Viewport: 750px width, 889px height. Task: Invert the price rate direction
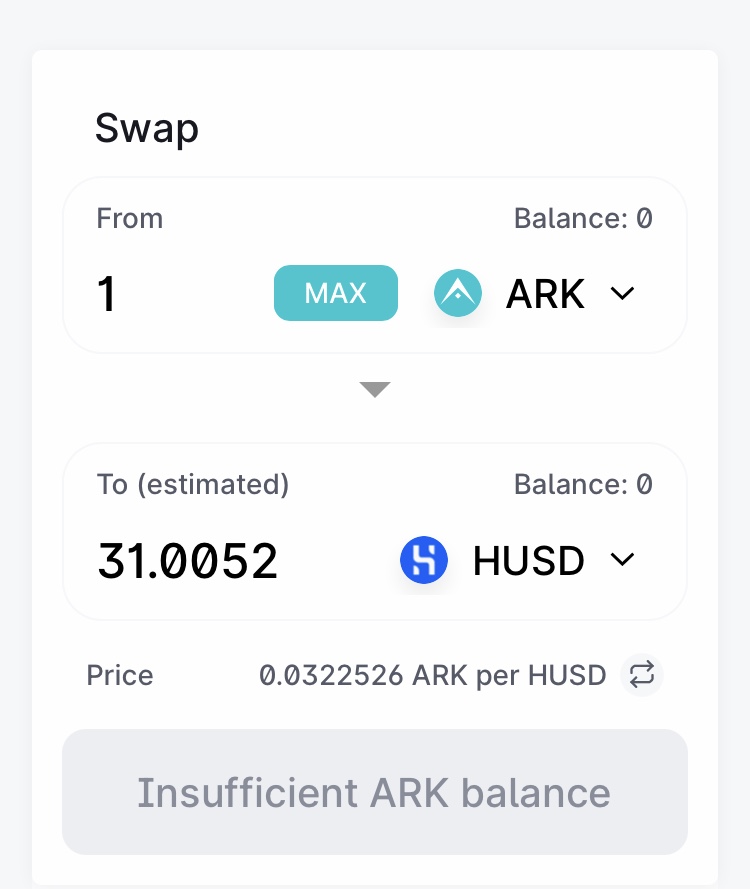coord(641,676)
